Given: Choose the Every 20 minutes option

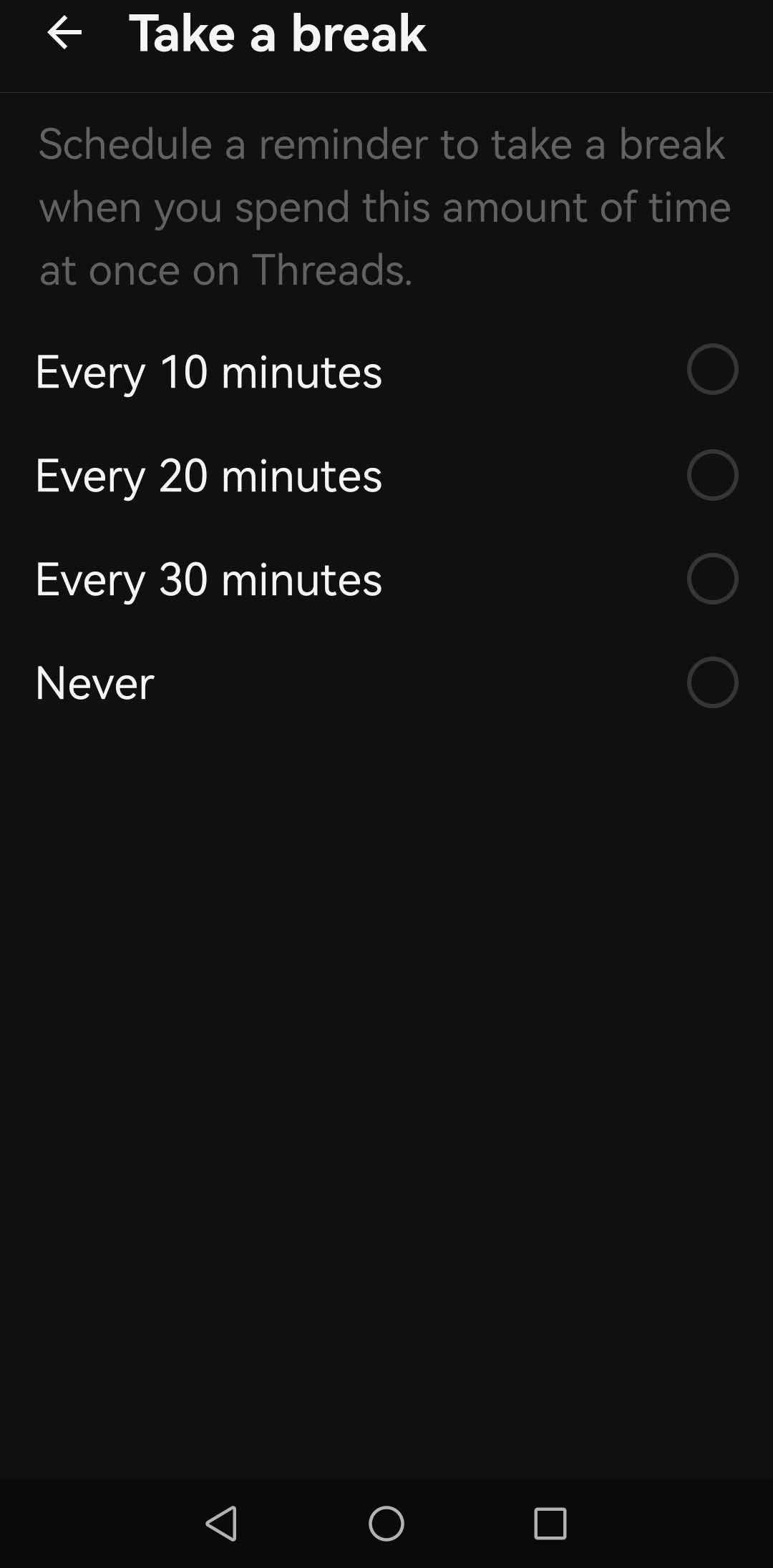Looking at the screenshot, I should pyautogui.click(x=711, y=475).
